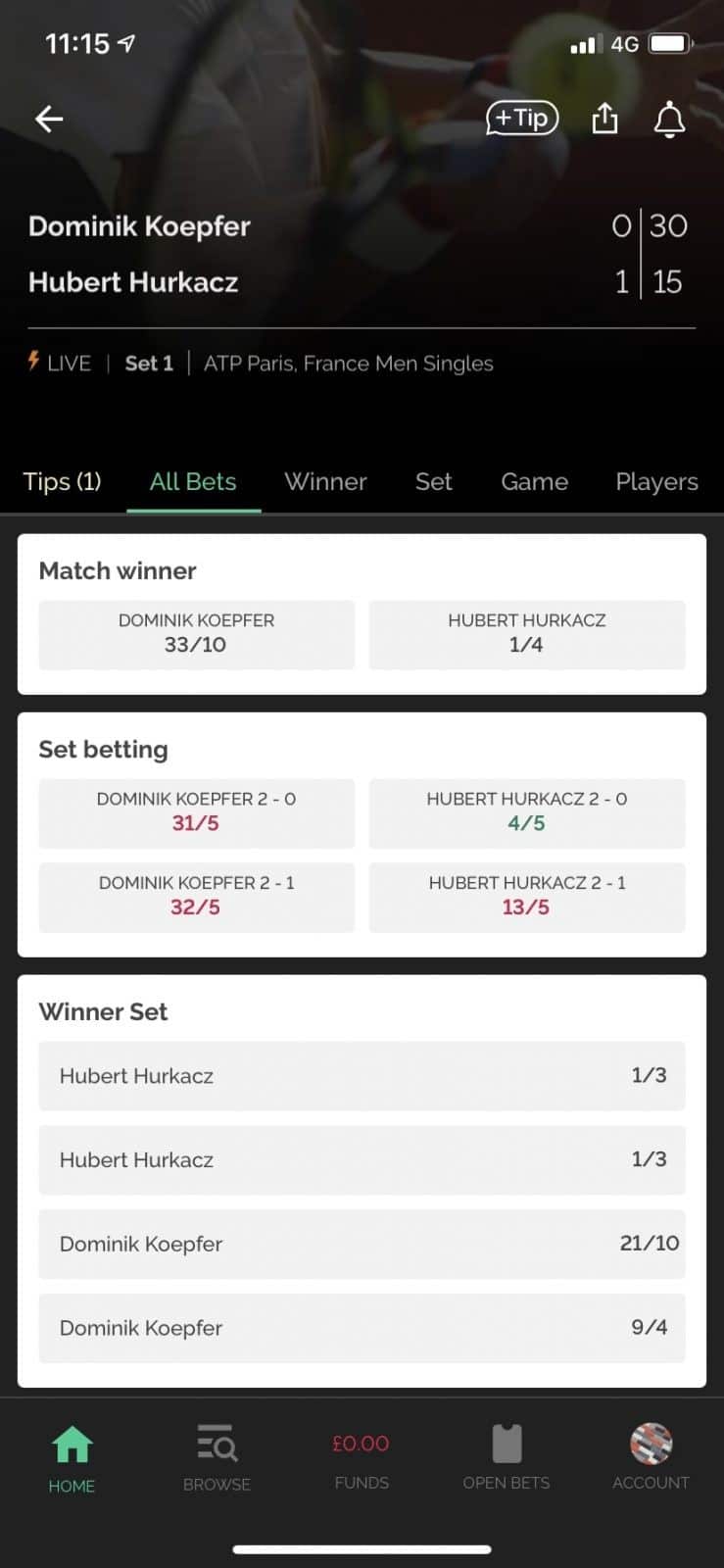
Task: Select Dominik Koepfer match winner at 33/10
Action: click(x=196, y=633)
